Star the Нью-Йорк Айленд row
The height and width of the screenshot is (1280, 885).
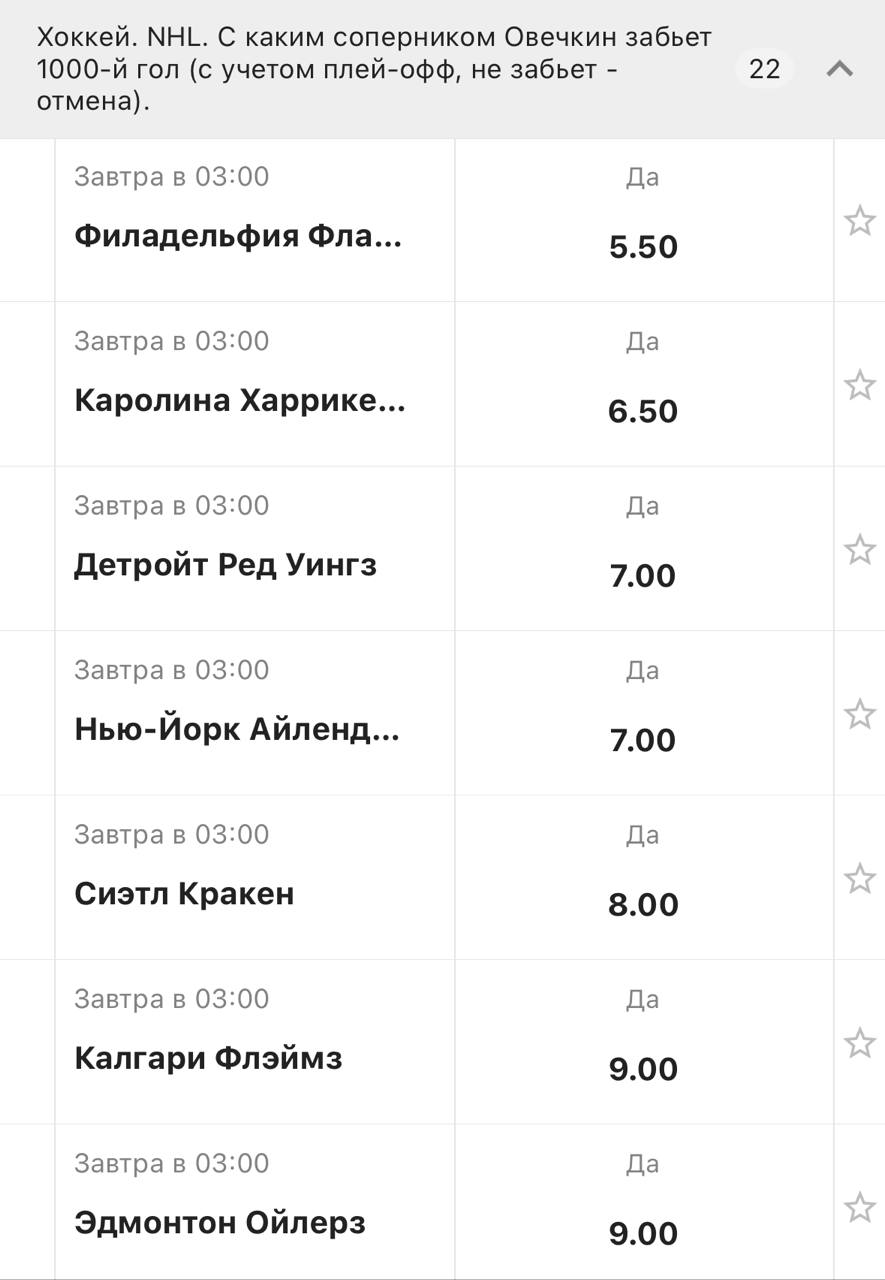pyautogui.click(x=859, y=714)
